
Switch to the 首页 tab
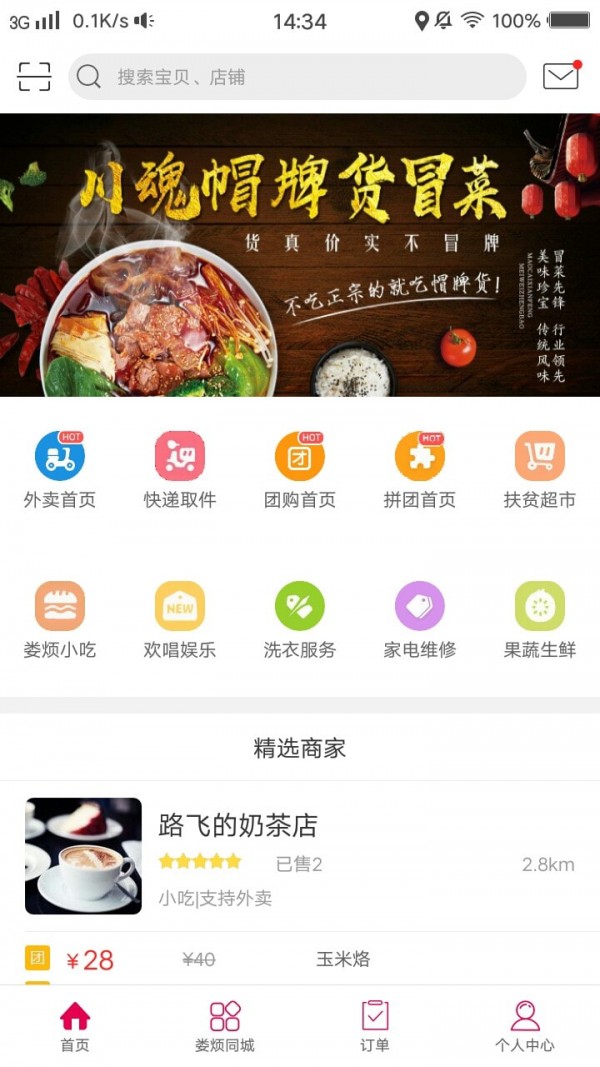click(75, 1026)
